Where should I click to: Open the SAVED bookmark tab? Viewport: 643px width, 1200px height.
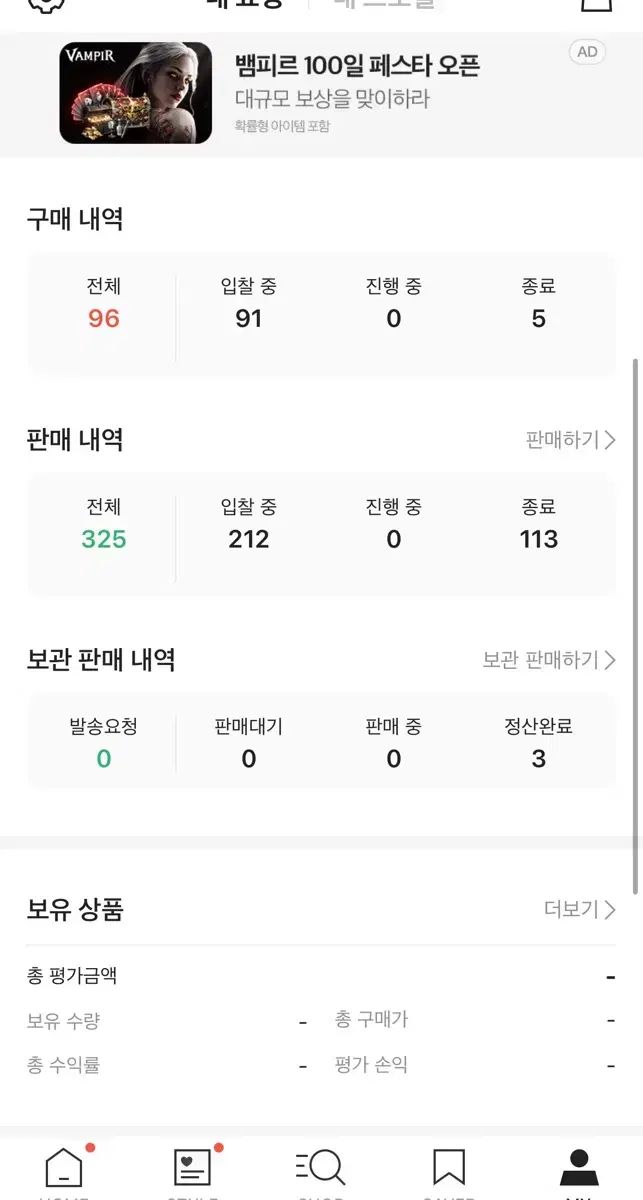[x=449, y=1170]
